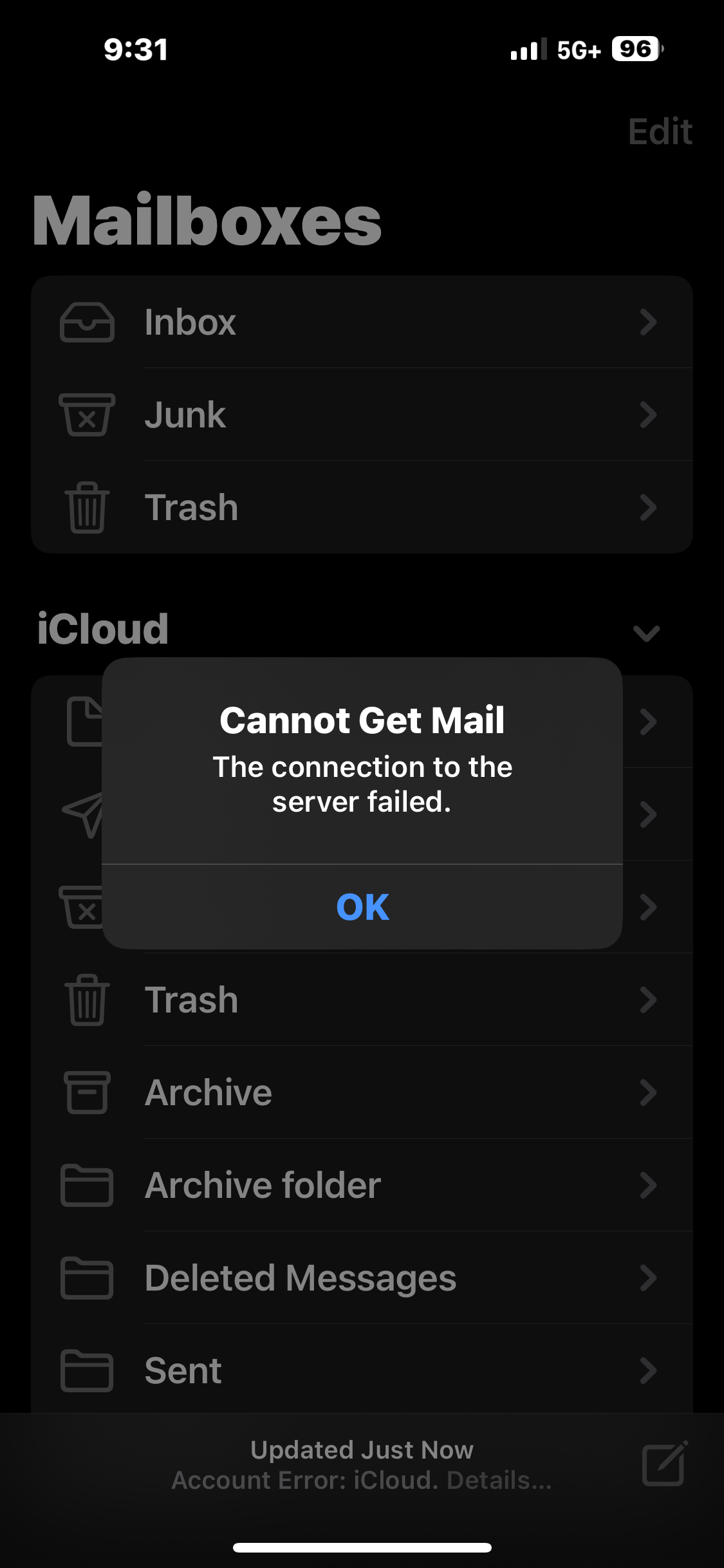Compose a new email
The height and width of the screenshot is (1568, 724).
665,1464
